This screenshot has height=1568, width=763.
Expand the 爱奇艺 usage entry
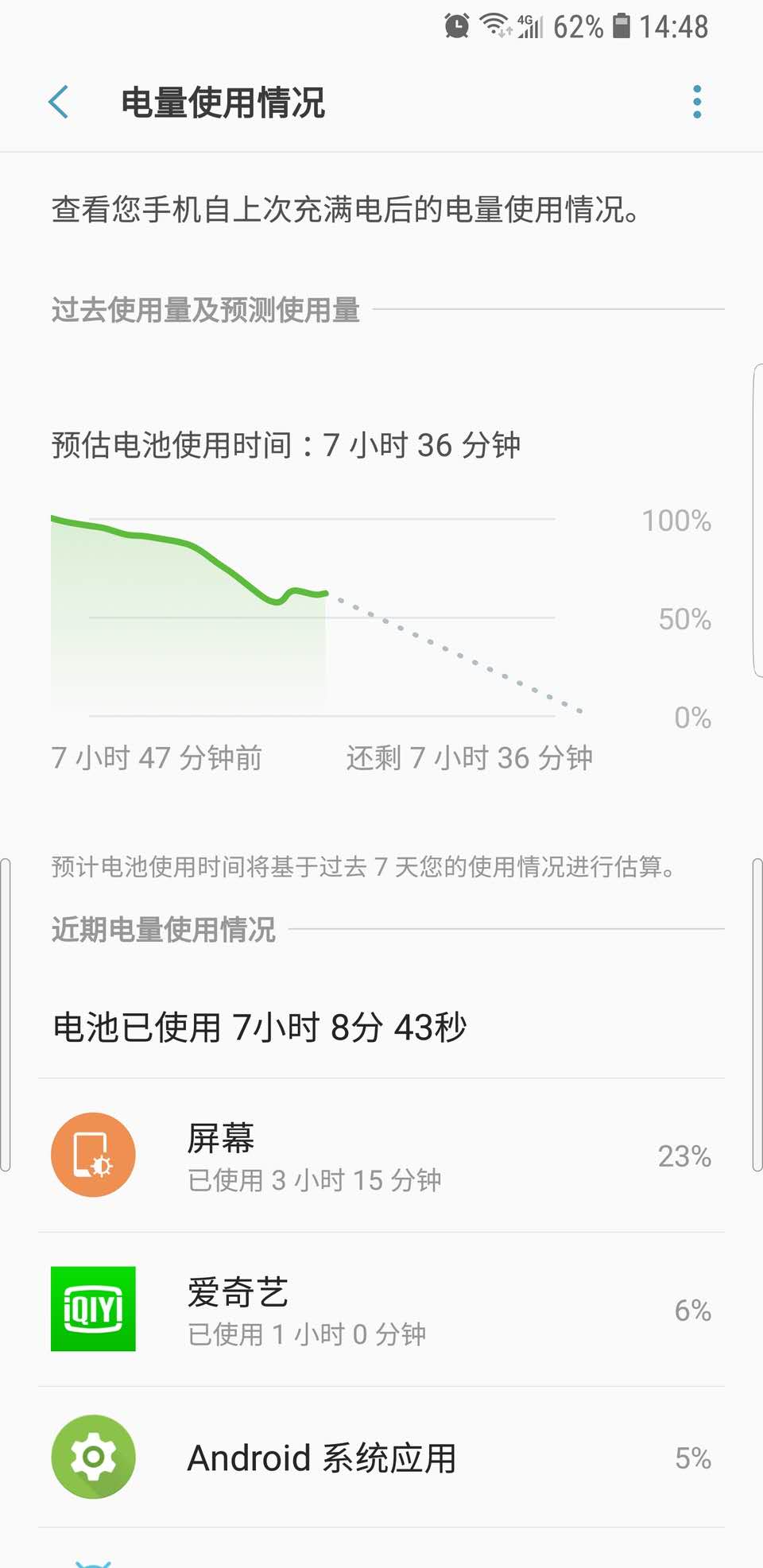point(358,1309)
